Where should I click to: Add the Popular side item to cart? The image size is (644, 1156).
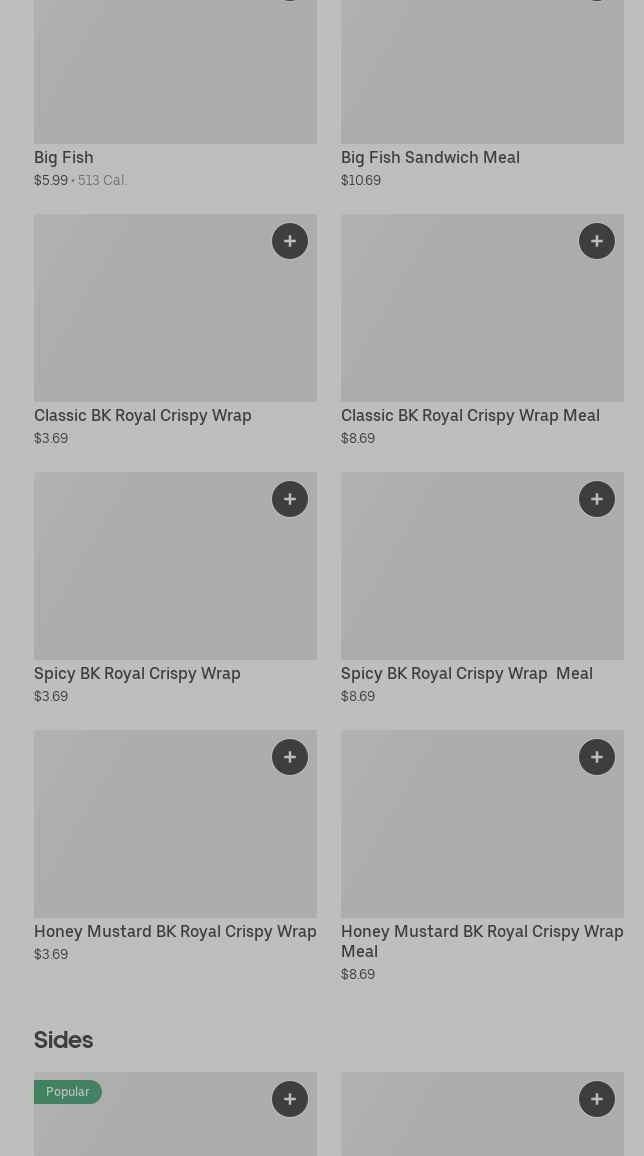click(x=290, y=1099)
